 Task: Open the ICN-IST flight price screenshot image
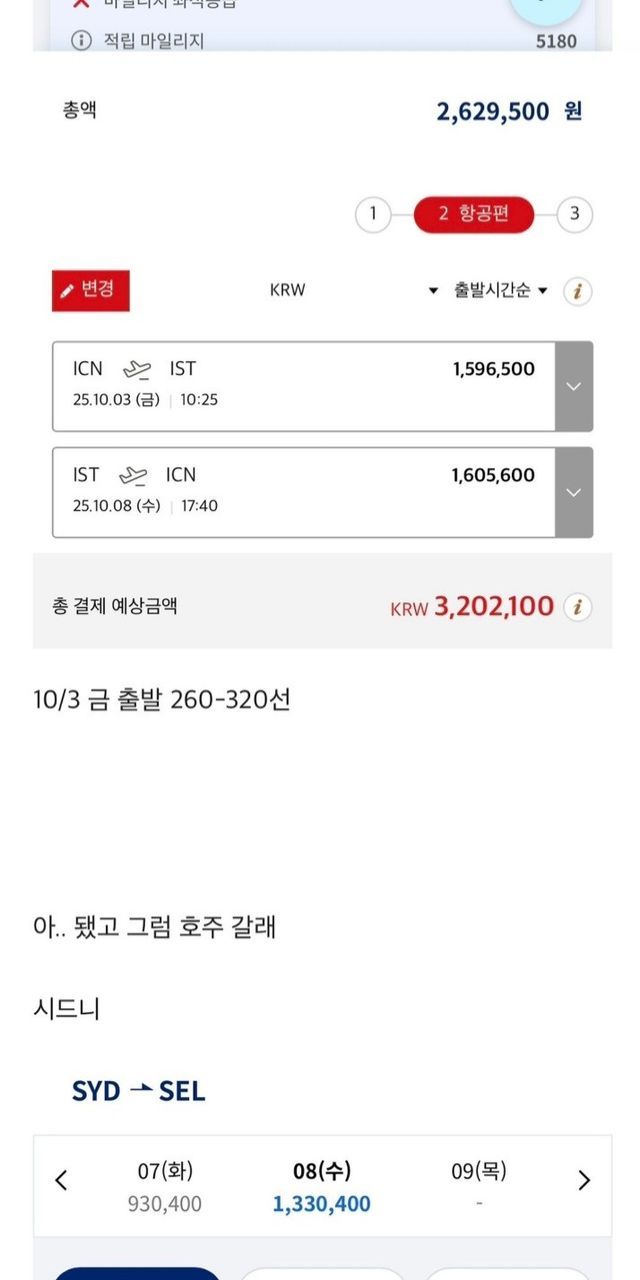pyautogui.click(x=322, y=450)
